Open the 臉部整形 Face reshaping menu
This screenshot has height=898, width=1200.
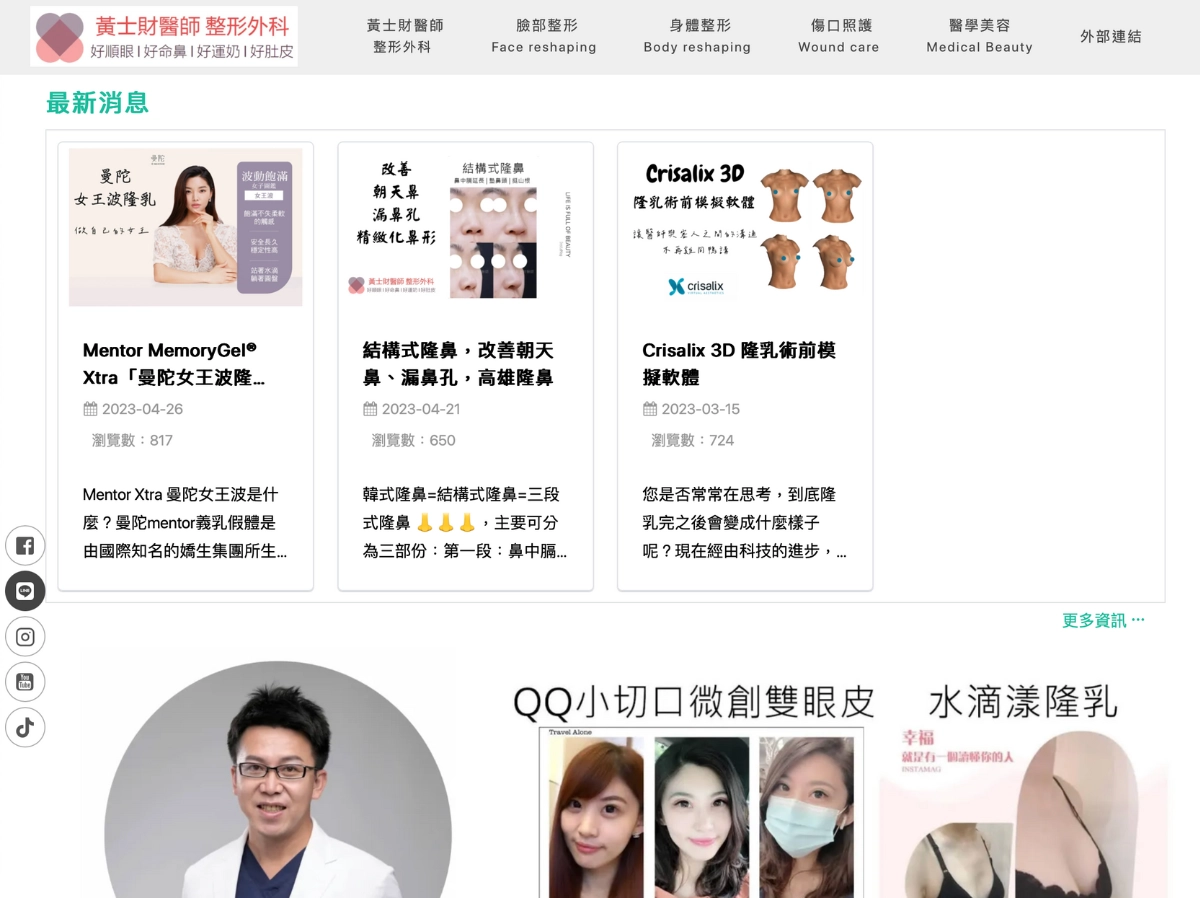[544, 36]
